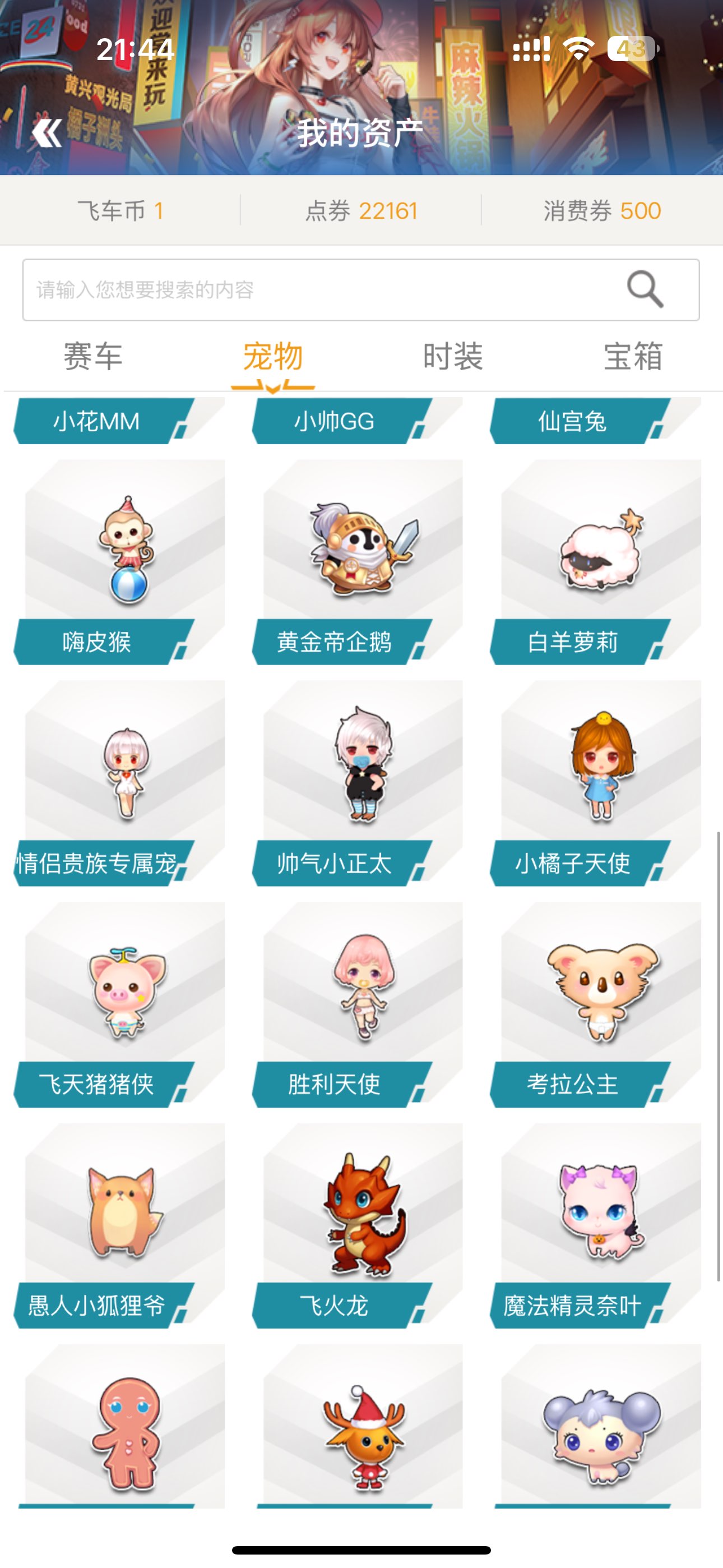Go back using the double-arrow icon
The image size is (723, 1568).
pyautogui.click(x=47, y=133)
